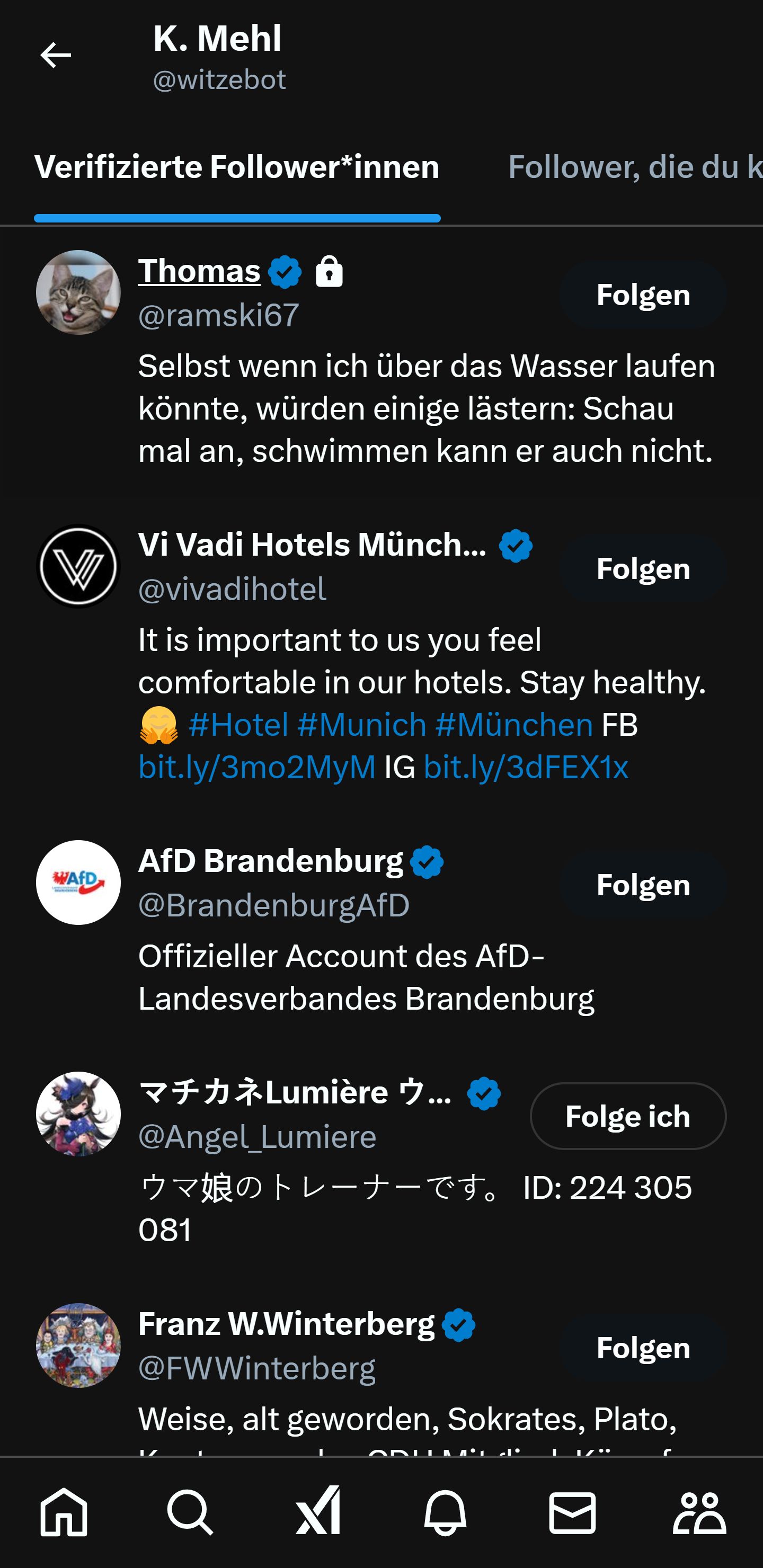Go to the Home feed tab
763x1568 pixels.
coord(64,1512)
